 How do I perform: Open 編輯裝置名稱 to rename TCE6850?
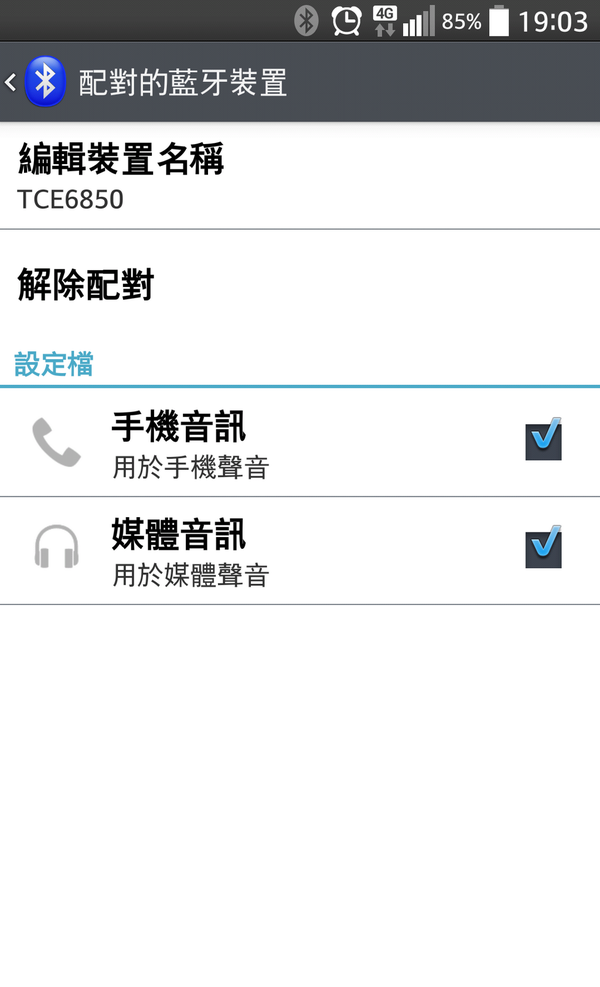pyautogui.click(x=120, y=177)
